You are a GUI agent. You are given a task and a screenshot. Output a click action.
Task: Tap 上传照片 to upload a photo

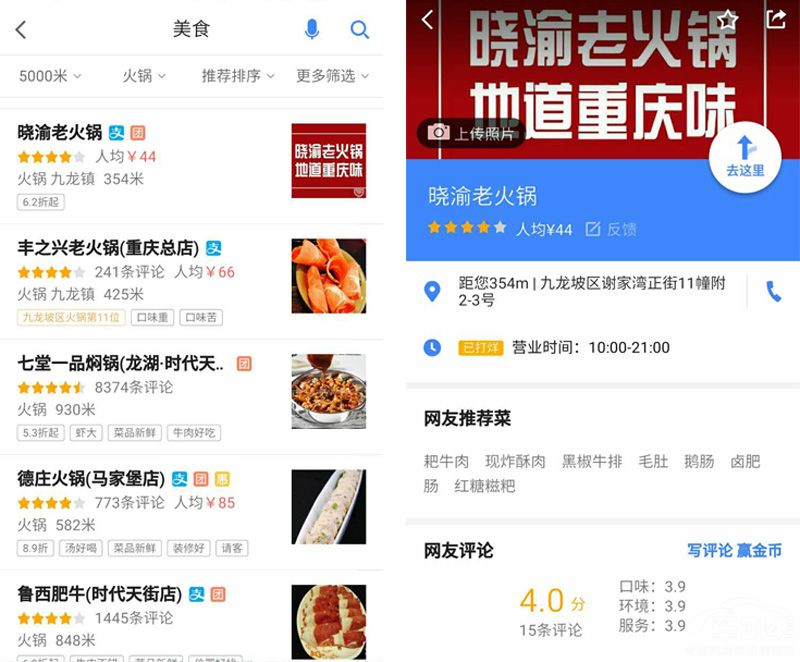471,133
